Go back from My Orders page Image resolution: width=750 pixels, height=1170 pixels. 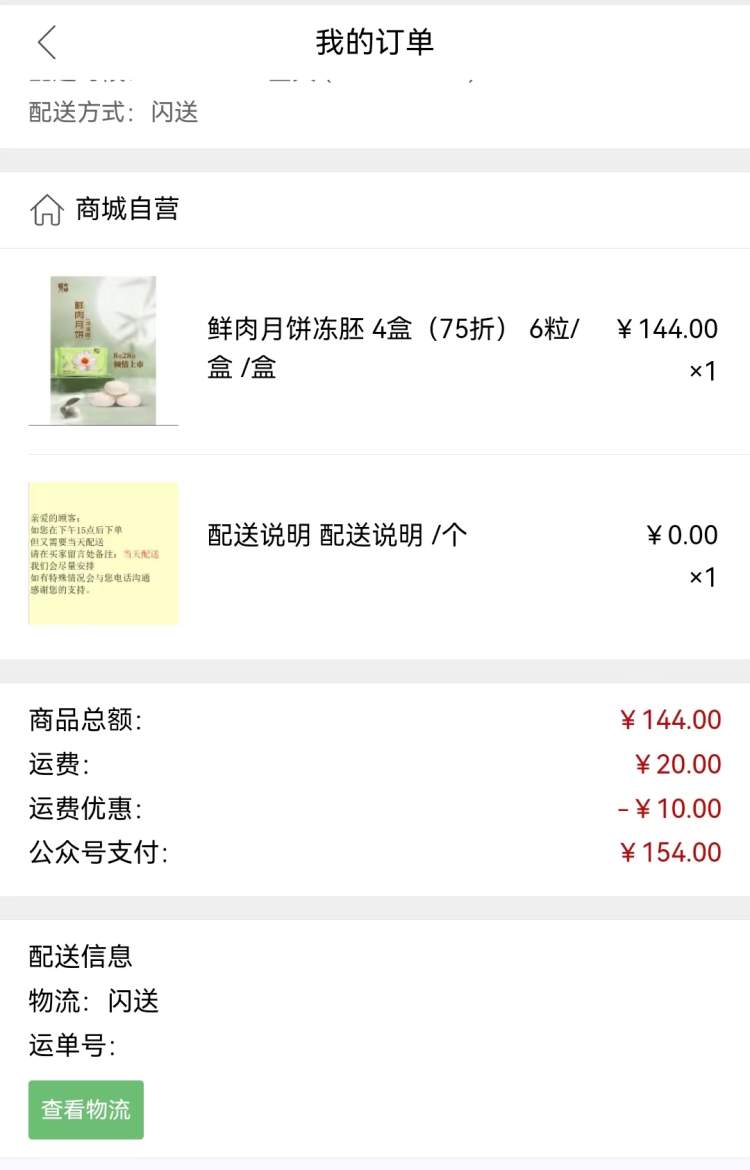point(47,42)
